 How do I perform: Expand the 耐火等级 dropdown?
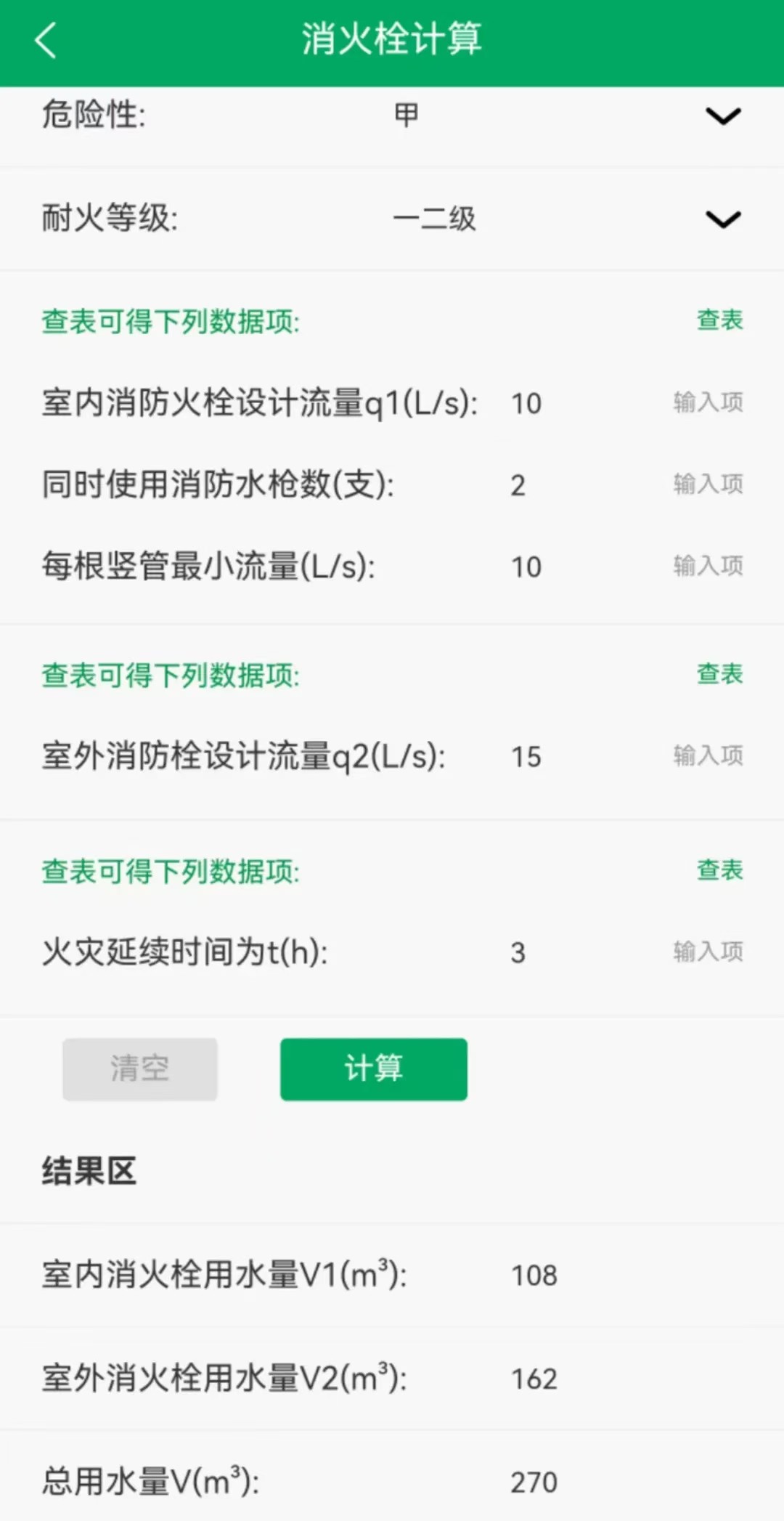click(x=722, y=219)
